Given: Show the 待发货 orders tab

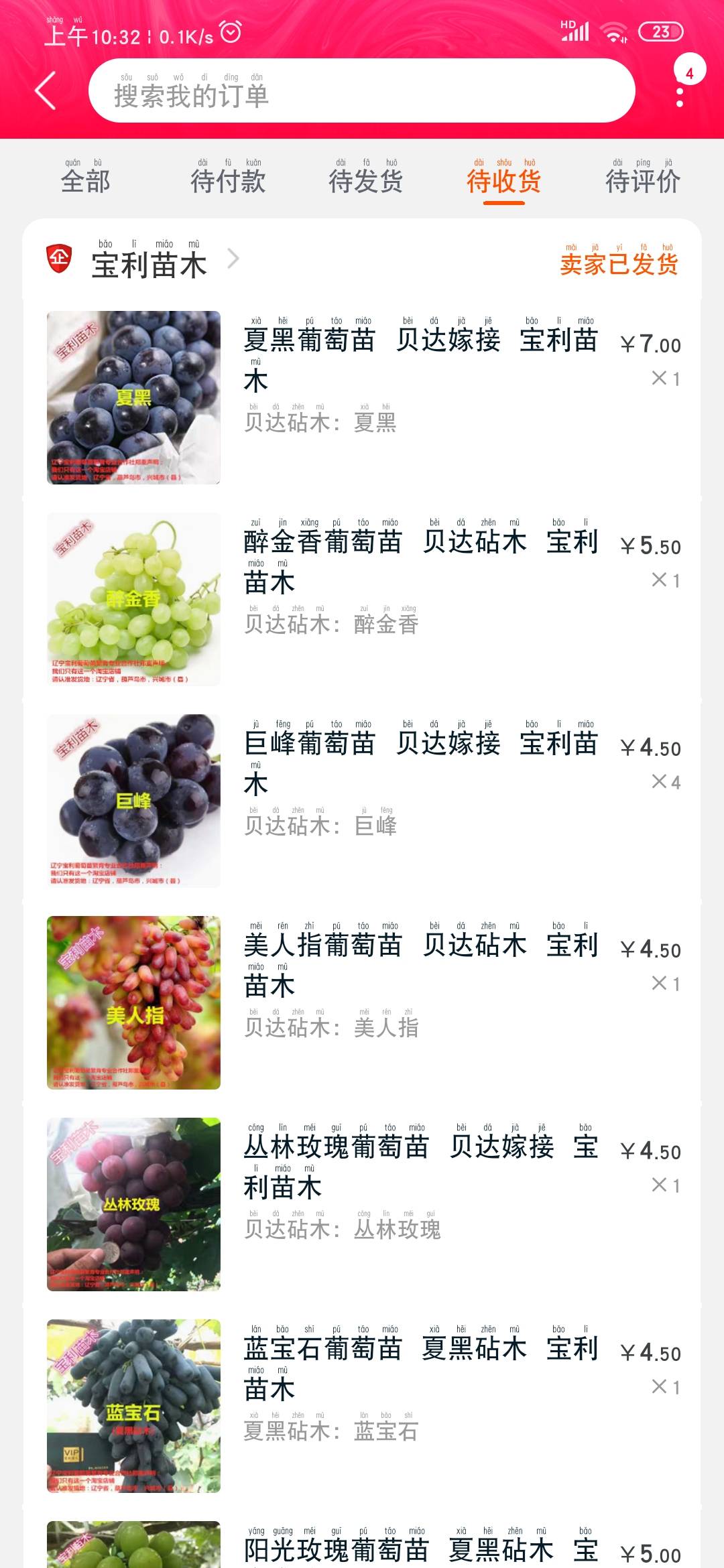Looking at the screenshot, I should pos(366,180).
